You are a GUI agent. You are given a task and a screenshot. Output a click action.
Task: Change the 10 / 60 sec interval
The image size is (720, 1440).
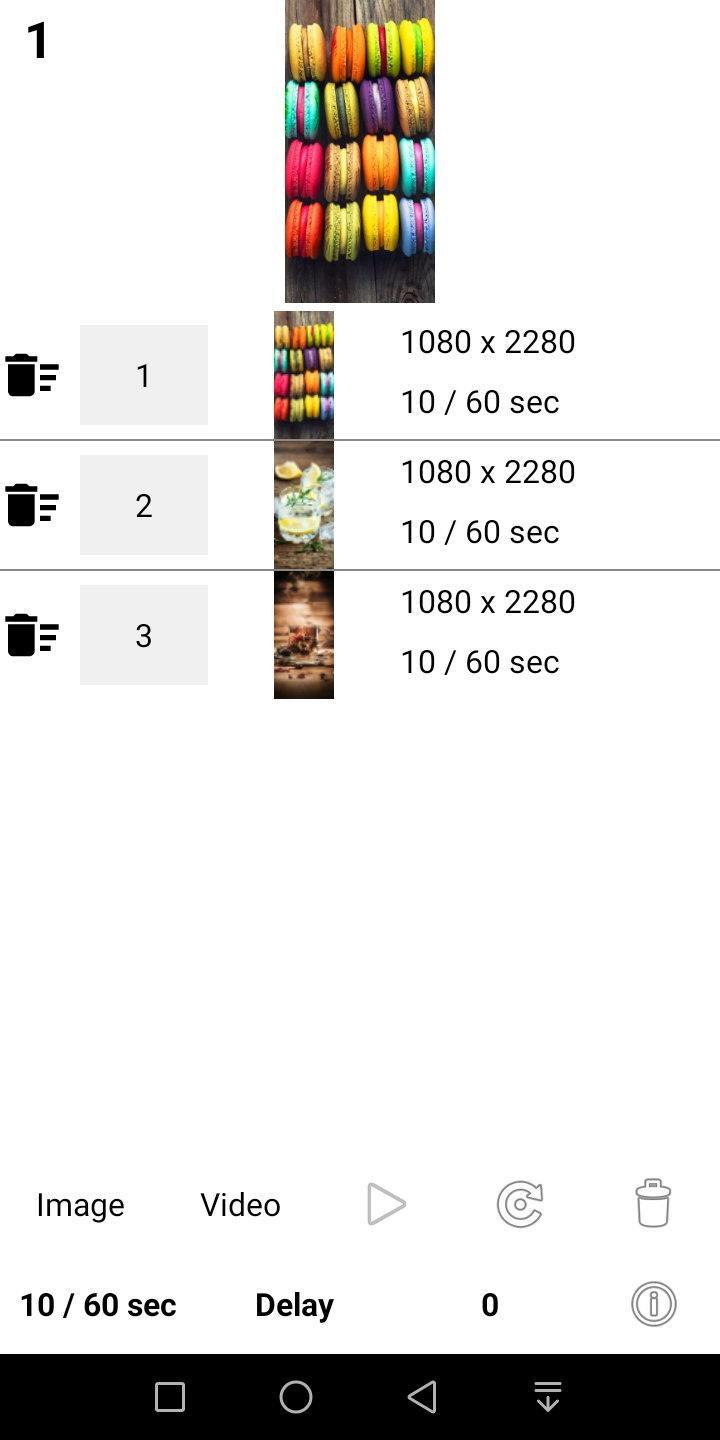point(98,1304)
